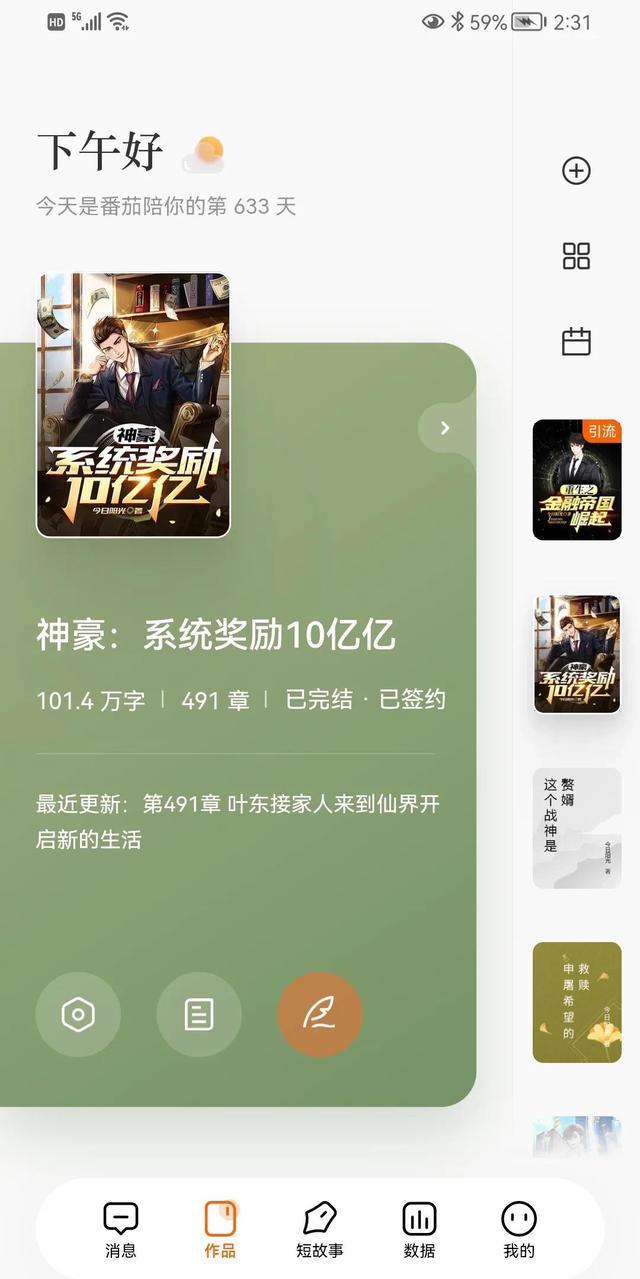Switch to the 消息 tab

point(120,1230)
